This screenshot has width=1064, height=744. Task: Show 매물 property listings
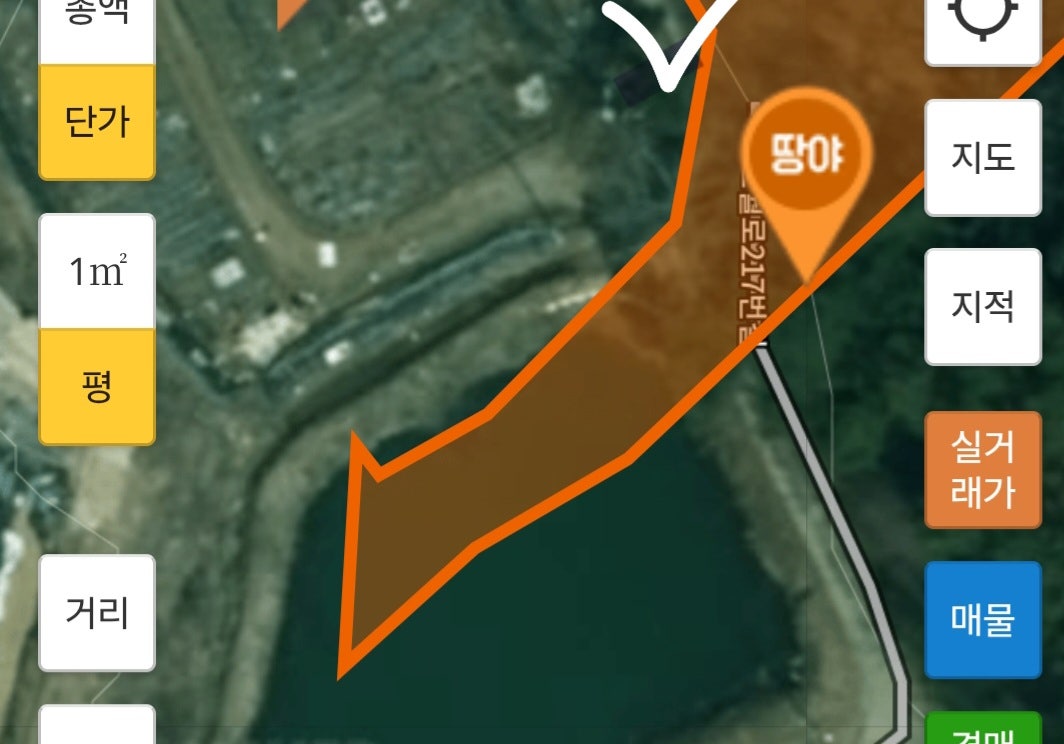click(x=983, y=619)
